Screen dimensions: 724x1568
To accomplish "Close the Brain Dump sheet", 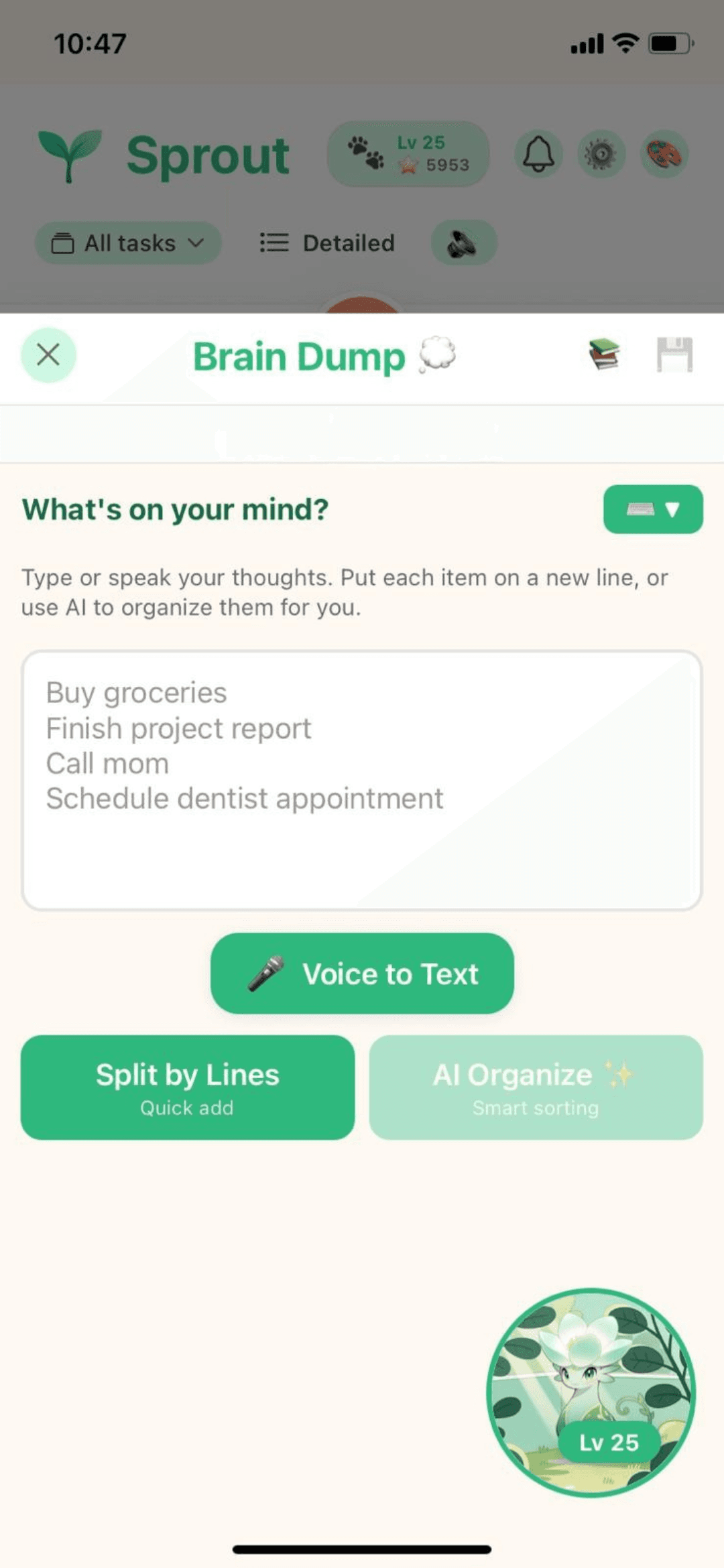I will point(48,354).
